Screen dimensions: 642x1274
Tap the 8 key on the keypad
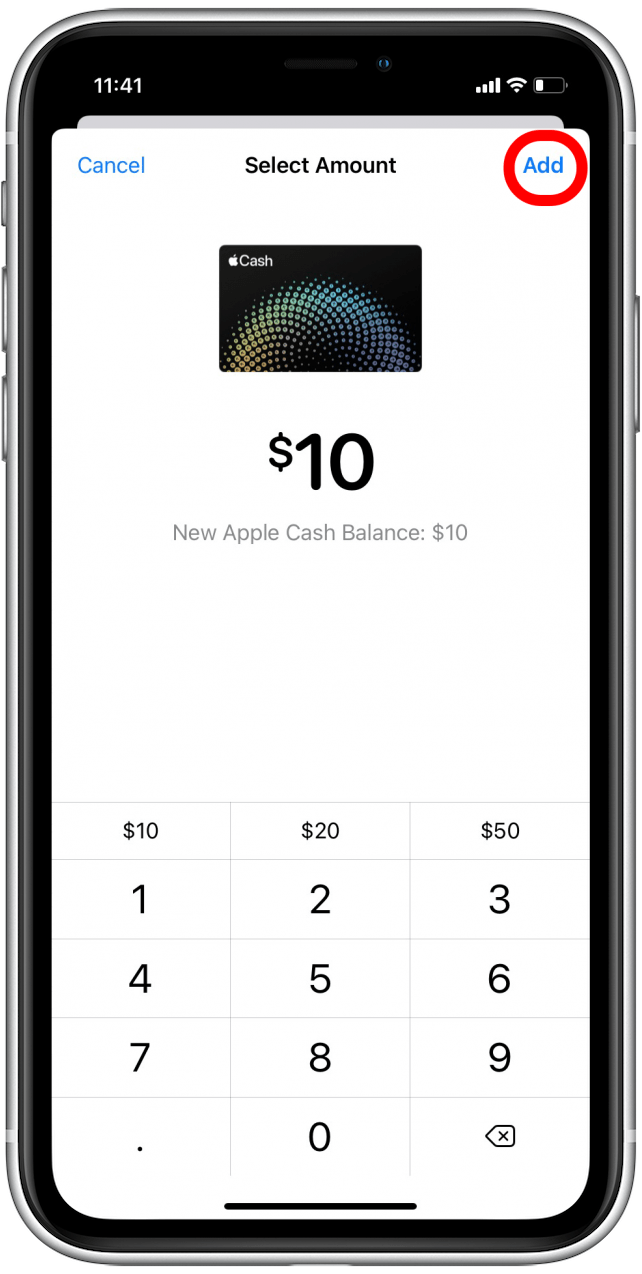tap(320, 1057)
